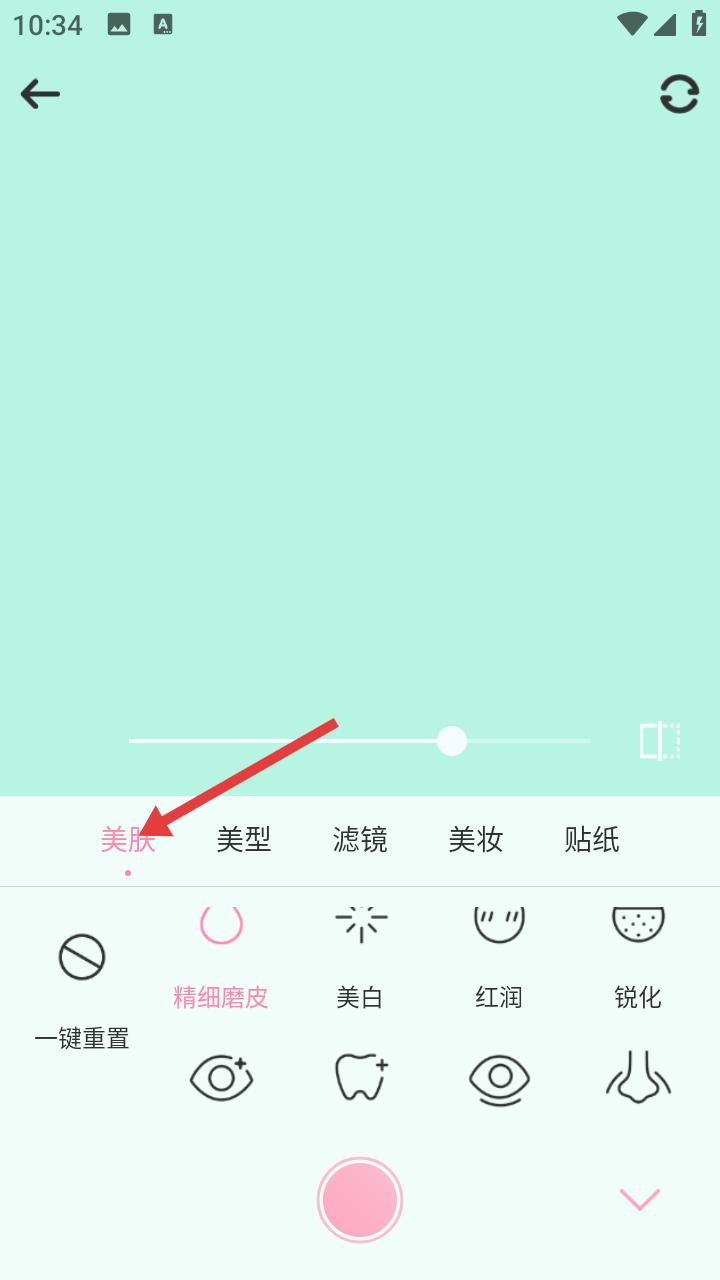Switch camera with the rotate icon

(679, 94)
